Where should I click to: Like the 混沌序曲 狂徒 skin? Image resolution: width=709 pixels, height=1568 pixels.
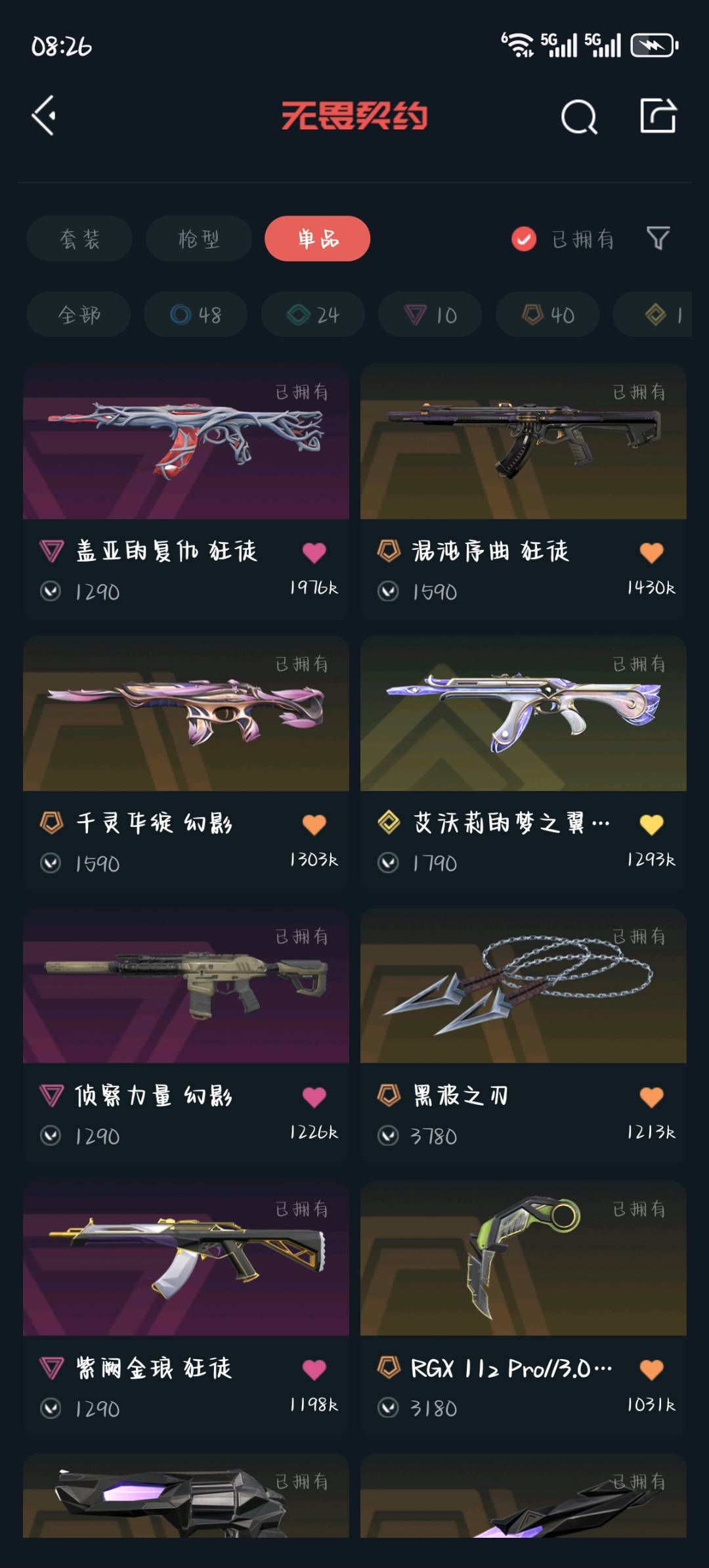(651, 552)
